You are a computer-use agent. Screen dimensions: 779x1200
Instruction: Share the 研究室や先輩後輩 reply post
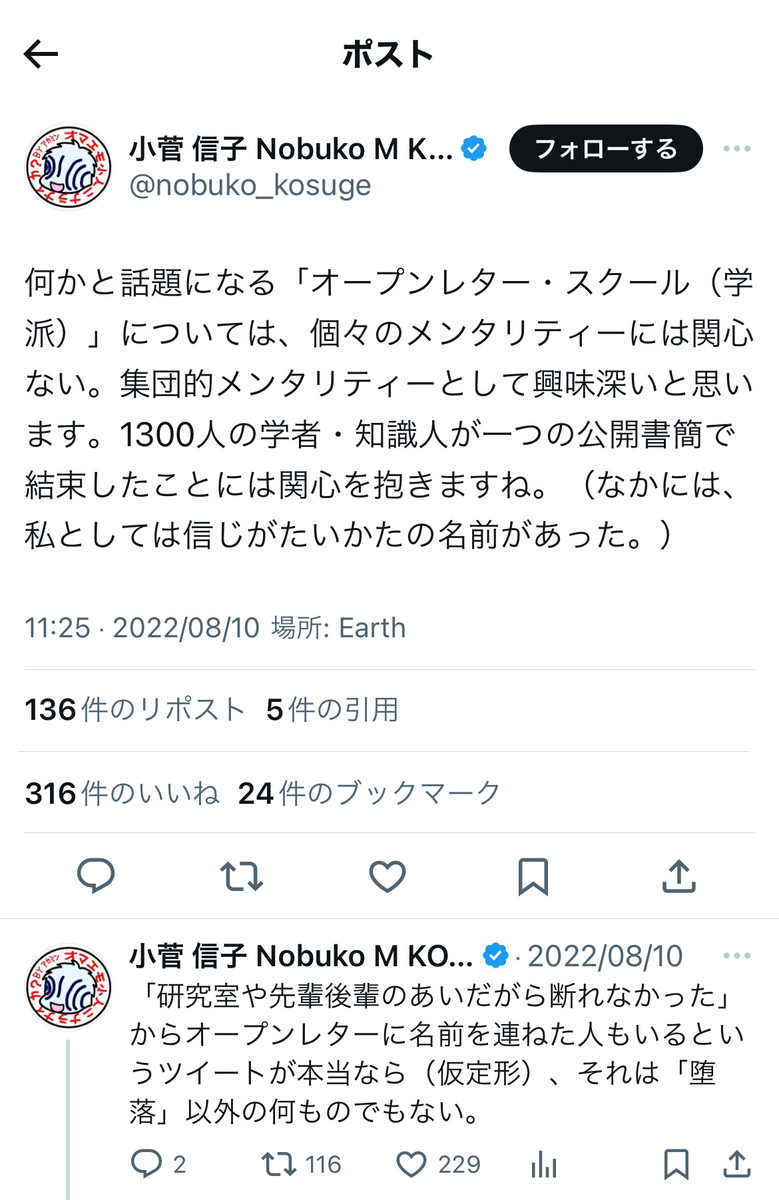tap(736, 1163)
